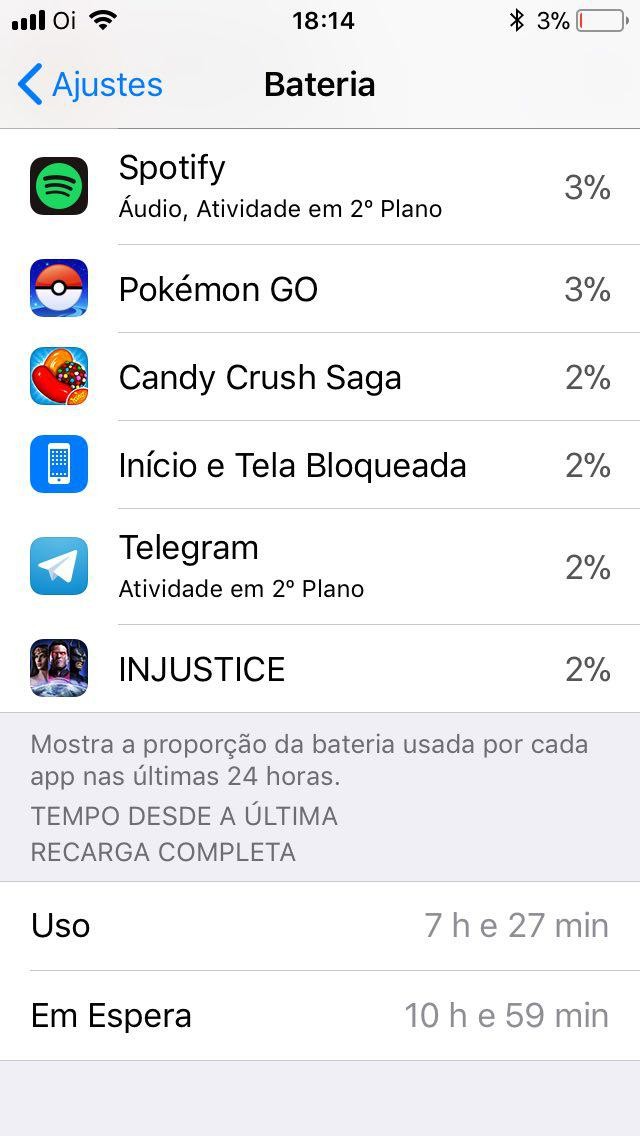Select the Início e Tela Bloqueada row

coord(320,465)
